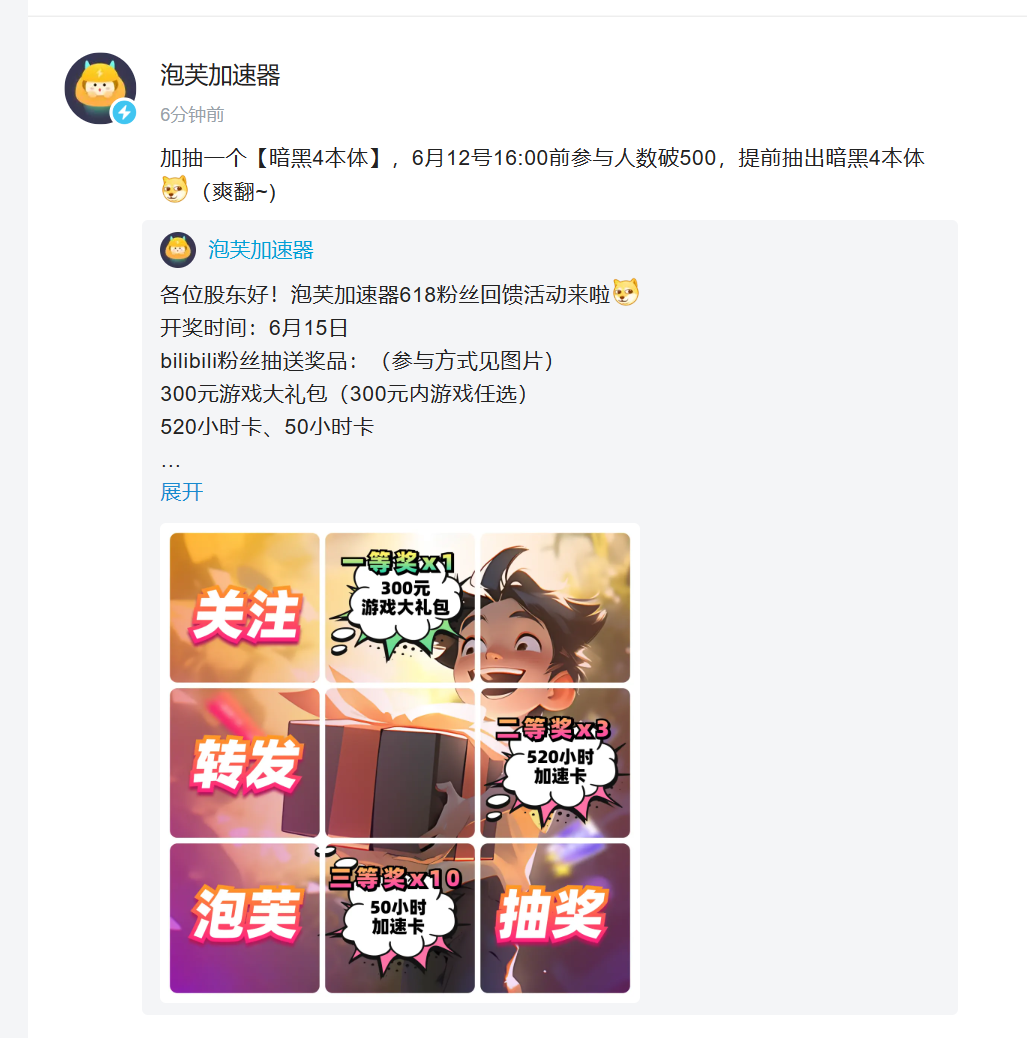This screenshot has height=1038, width=1027.
Task: View the 转发 image tile
Action: (x=245, y=763)
